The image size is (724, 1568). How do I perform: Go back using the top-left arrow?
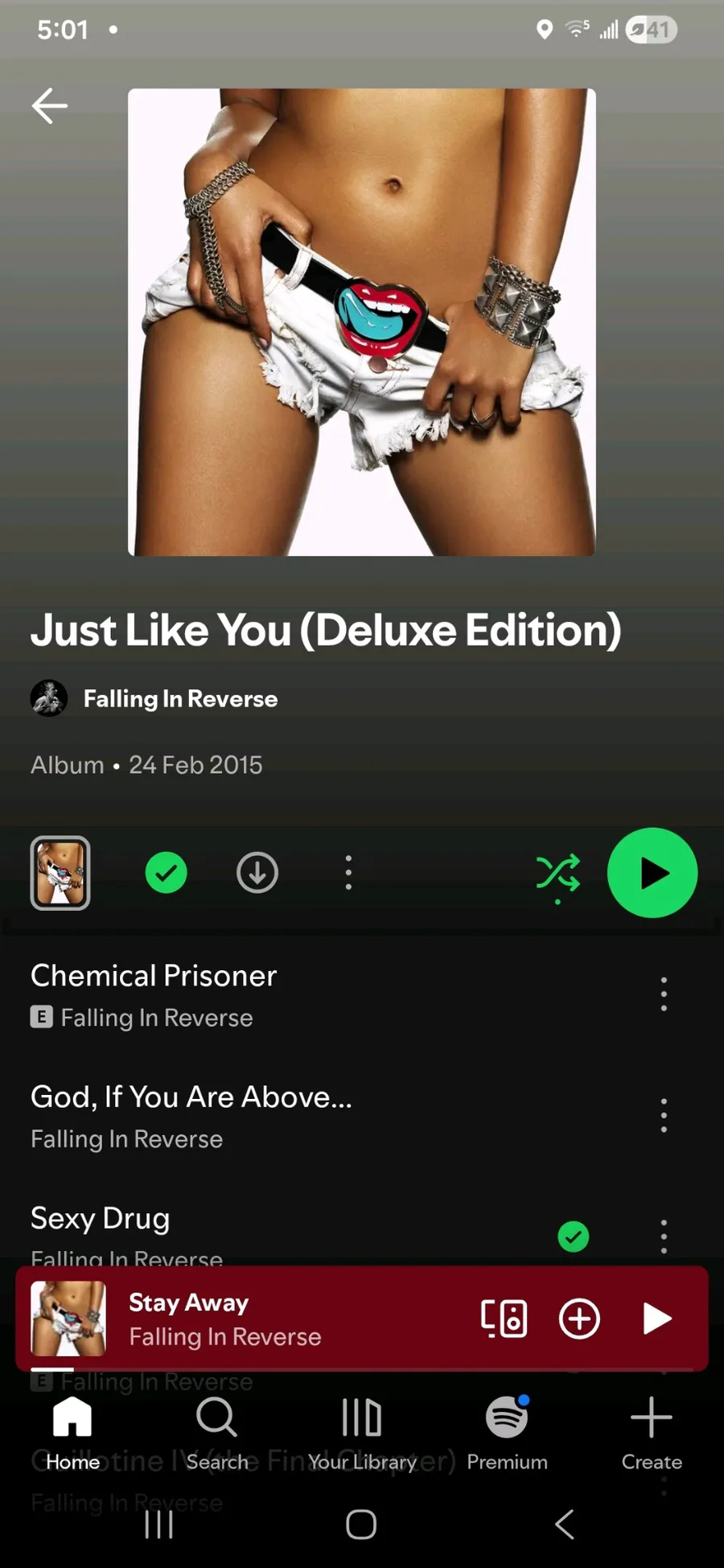tap(49, 106)
